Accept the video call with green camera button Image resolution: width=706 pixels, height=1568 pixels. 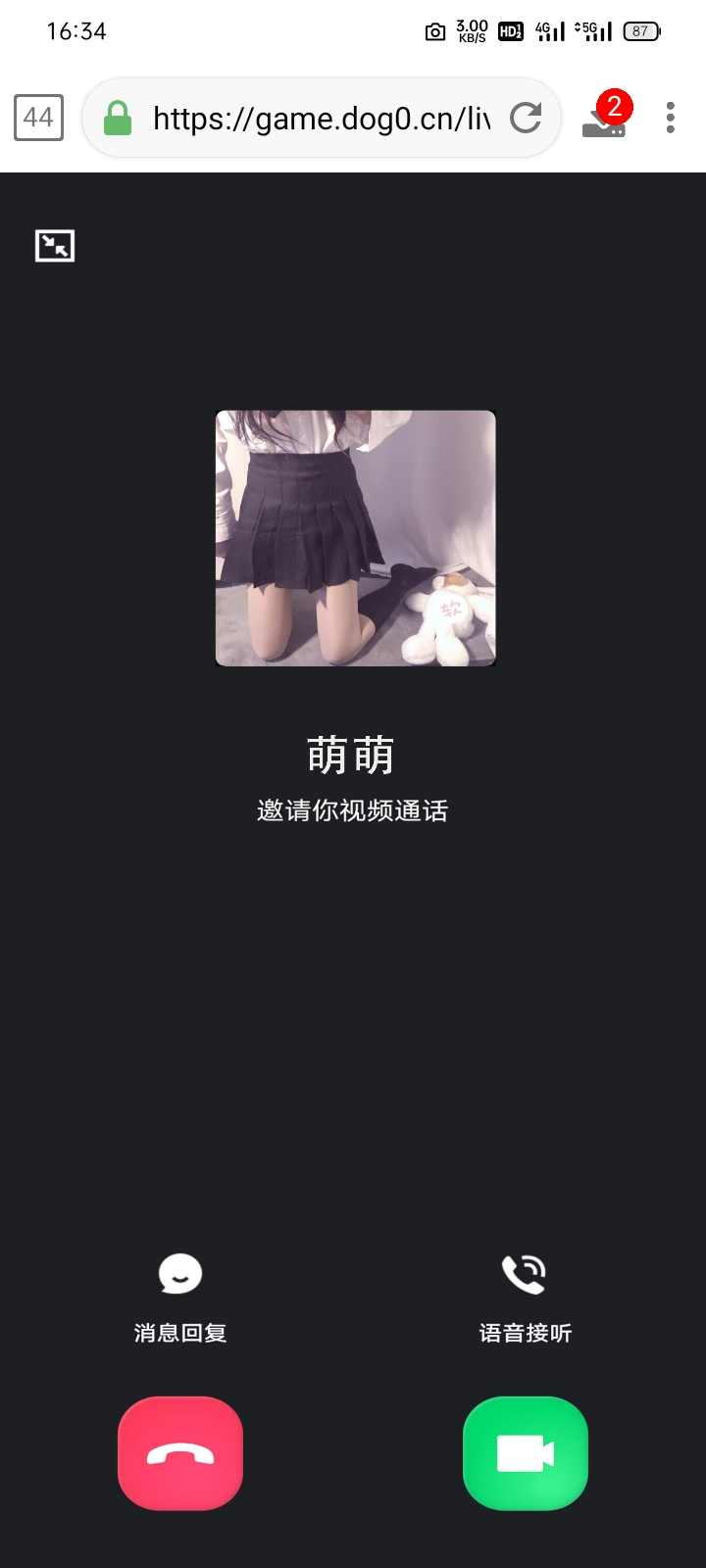[525, 1453]
